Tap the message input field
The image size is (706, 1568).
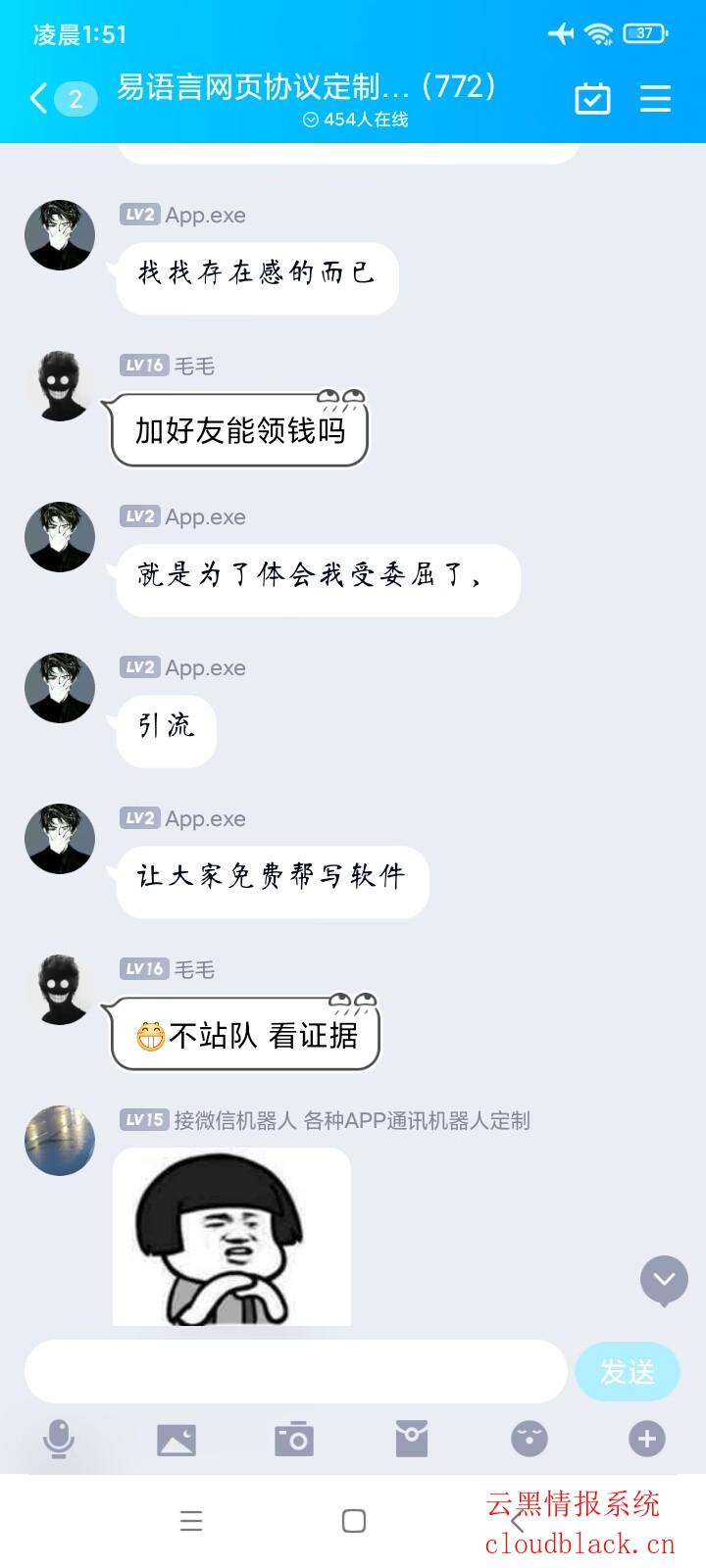294,1371
